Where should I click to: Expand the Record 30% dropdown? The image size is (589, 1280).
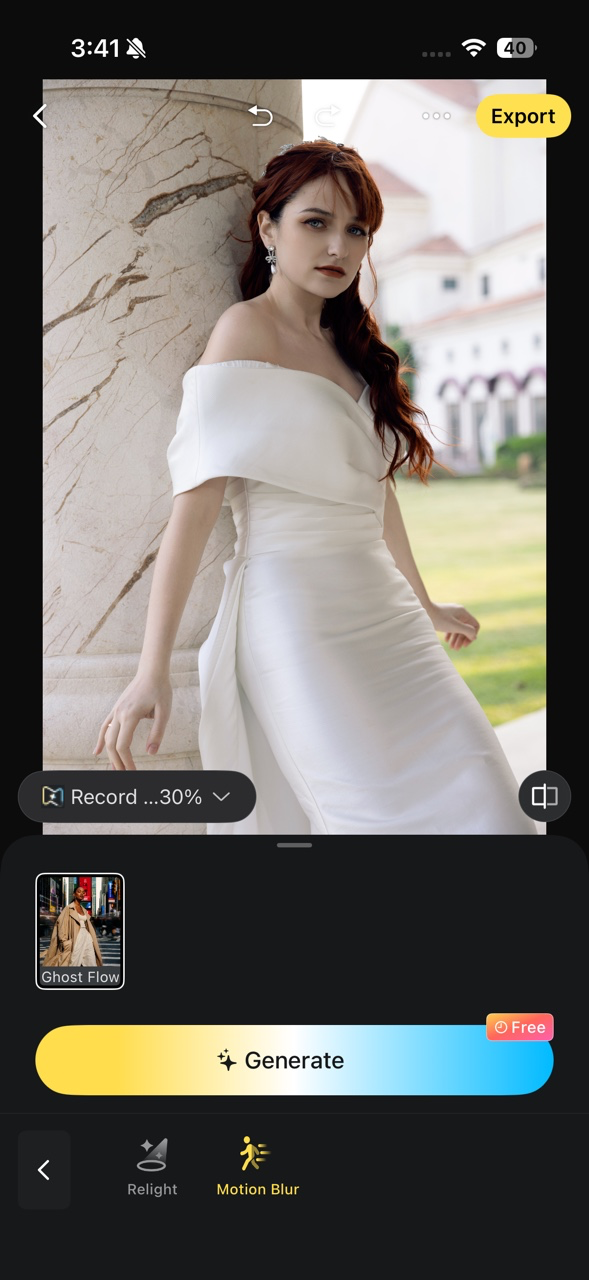[x=137, y=797]
